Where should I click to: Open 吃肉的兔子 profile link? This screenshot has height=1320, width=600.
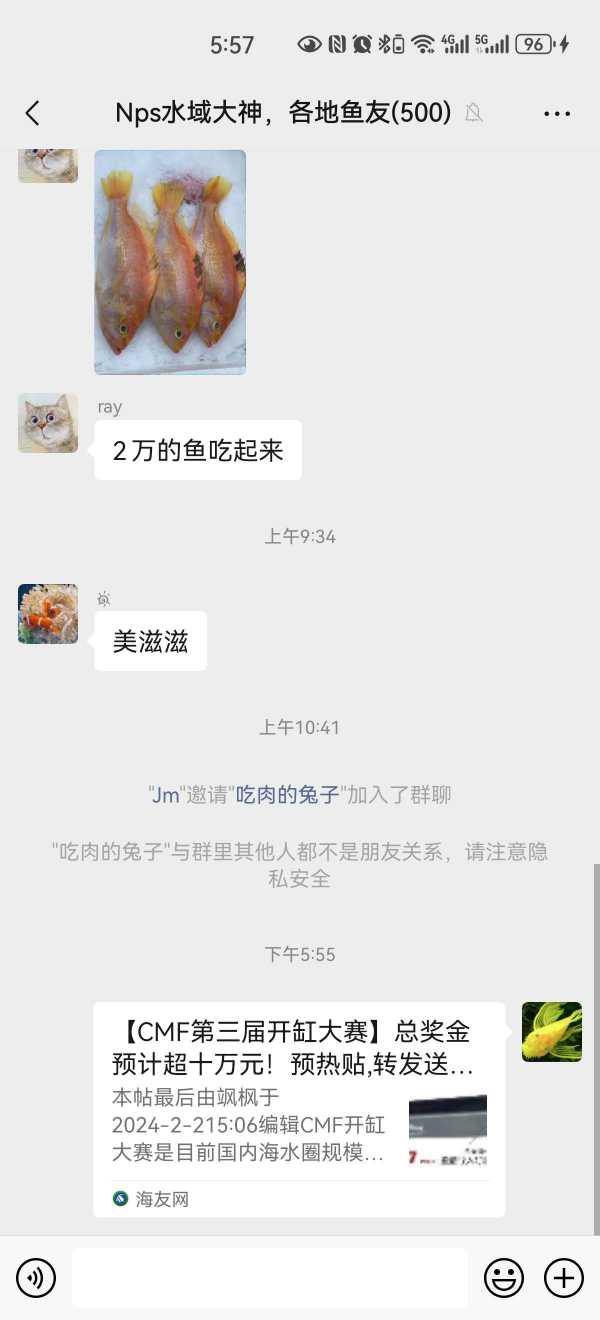click(x=288, y=795)
